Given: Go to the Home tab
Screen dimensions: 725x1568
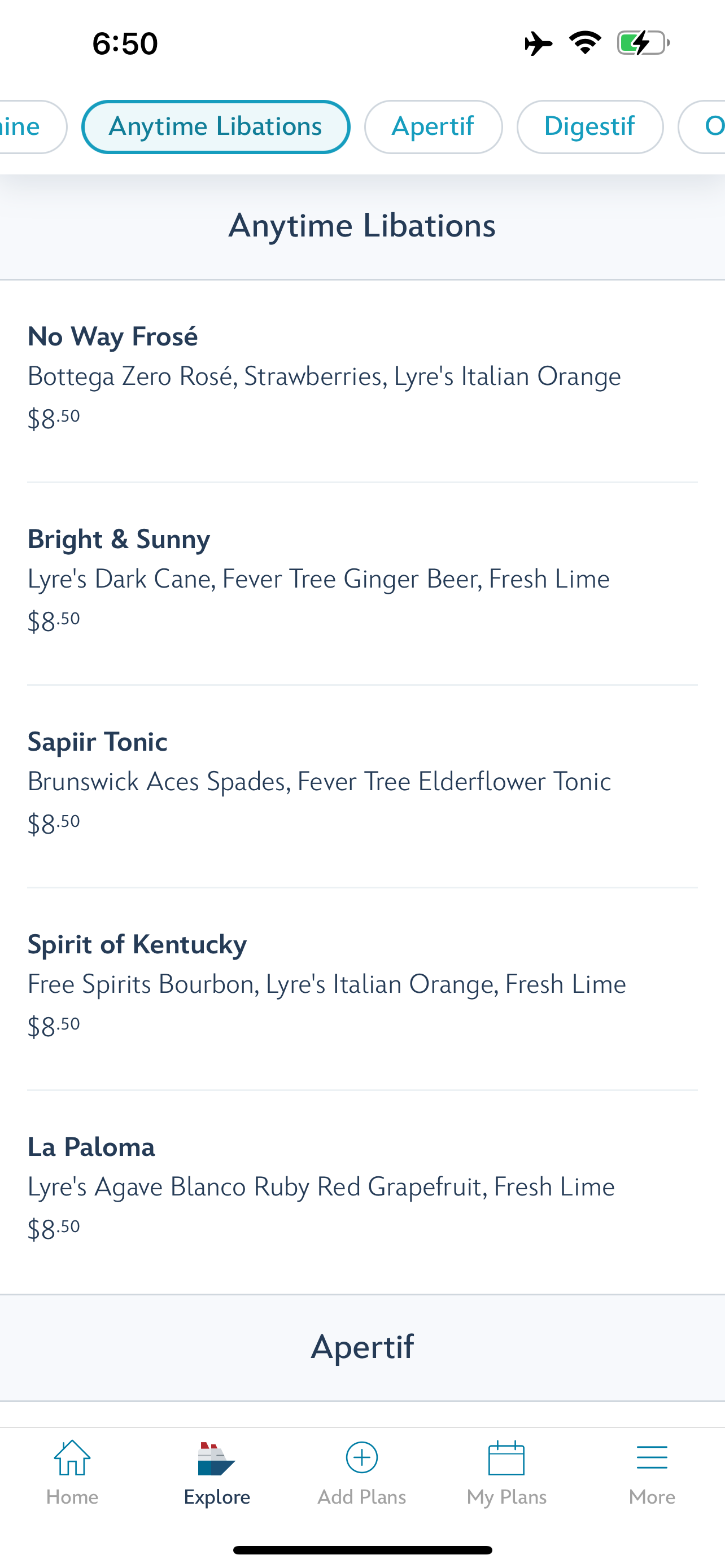Looking at the screenshot, I should click(x=72, y=1473).
